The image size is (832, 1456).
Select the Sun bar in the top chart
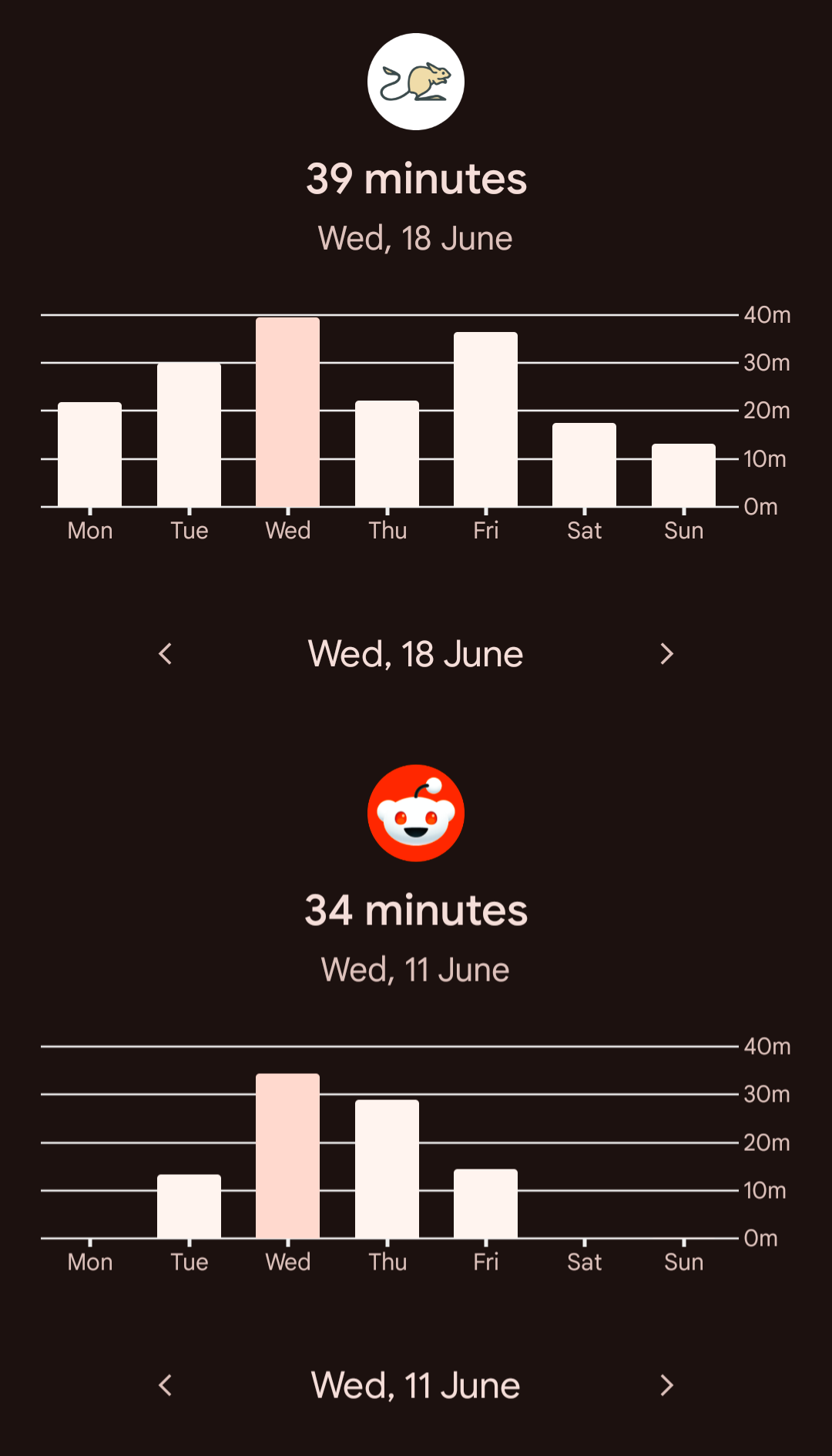tap(683, 475)
